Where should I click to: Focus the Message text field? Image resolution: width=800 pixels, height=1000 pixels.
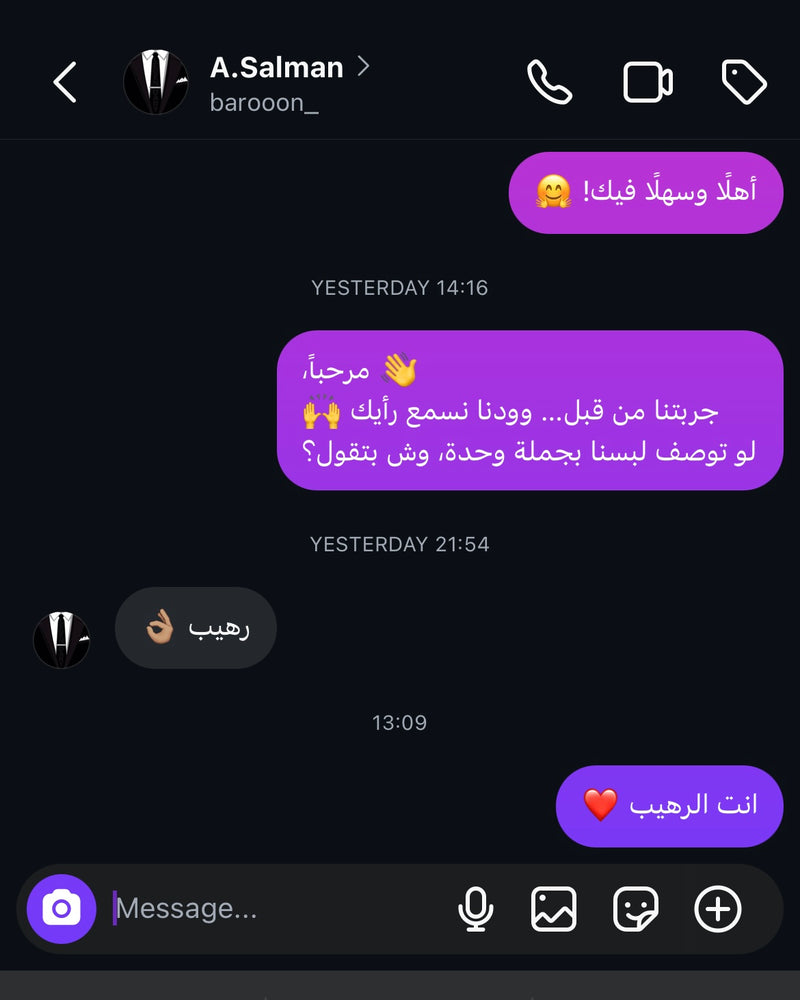(x=270, y=909)
